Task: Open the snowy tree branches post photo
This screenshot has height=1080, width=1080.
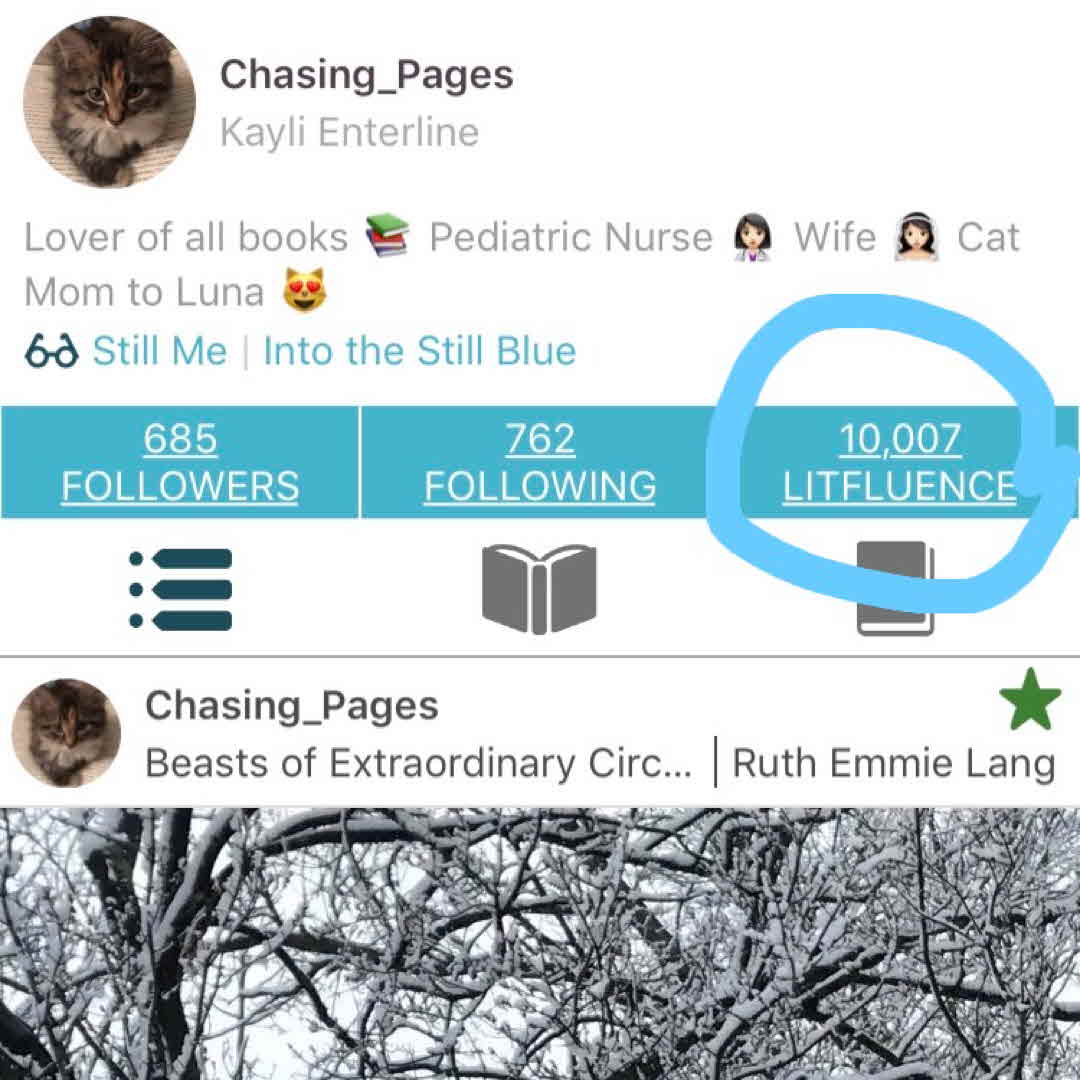Action: click(540, 944)
